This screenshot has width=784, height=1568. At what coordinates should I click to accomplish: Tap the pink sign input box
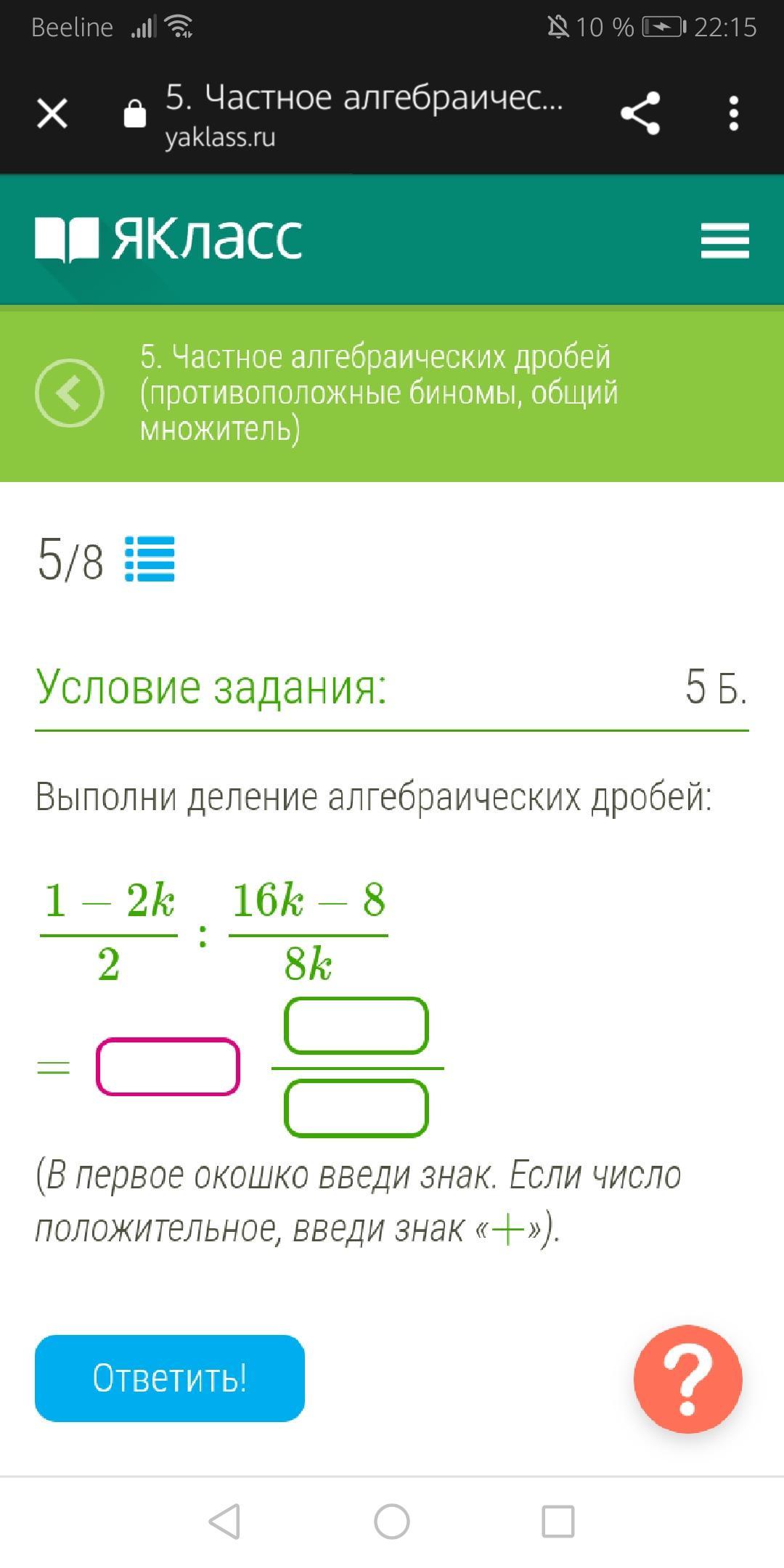coord(168,1066)
